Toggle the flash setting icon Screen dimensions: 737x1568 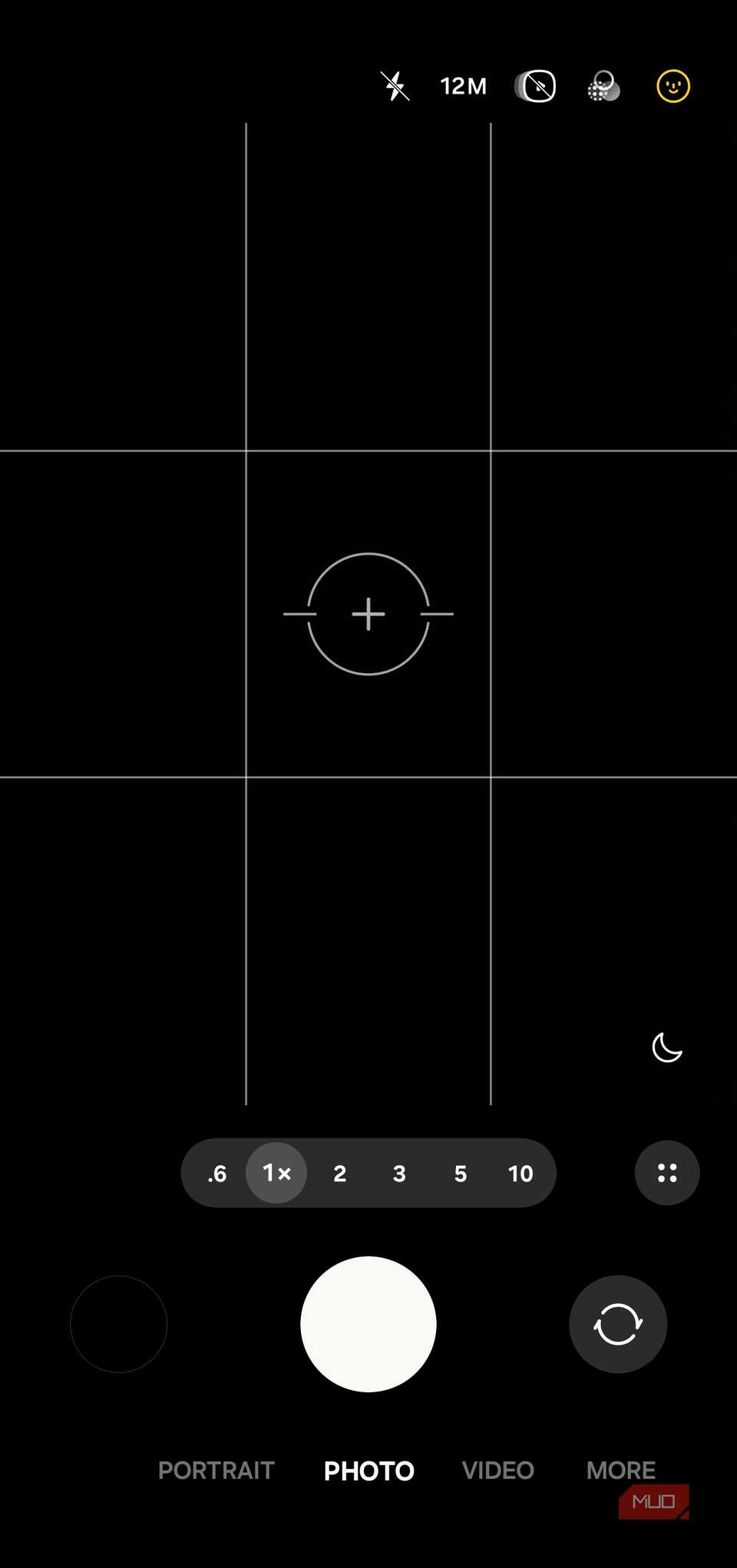click(395, 86)
